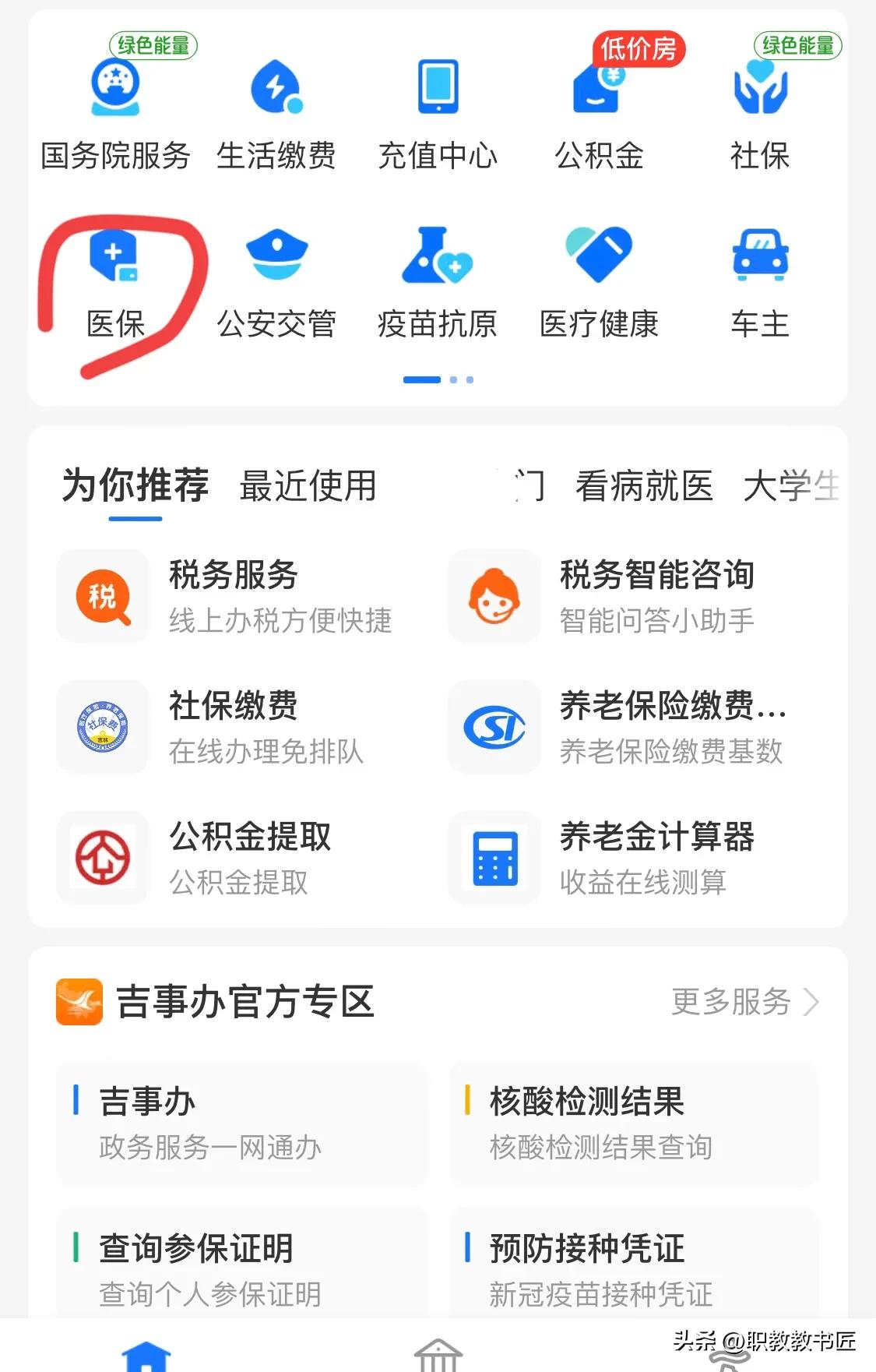Select the 看病就医 tab

(643, 487)
